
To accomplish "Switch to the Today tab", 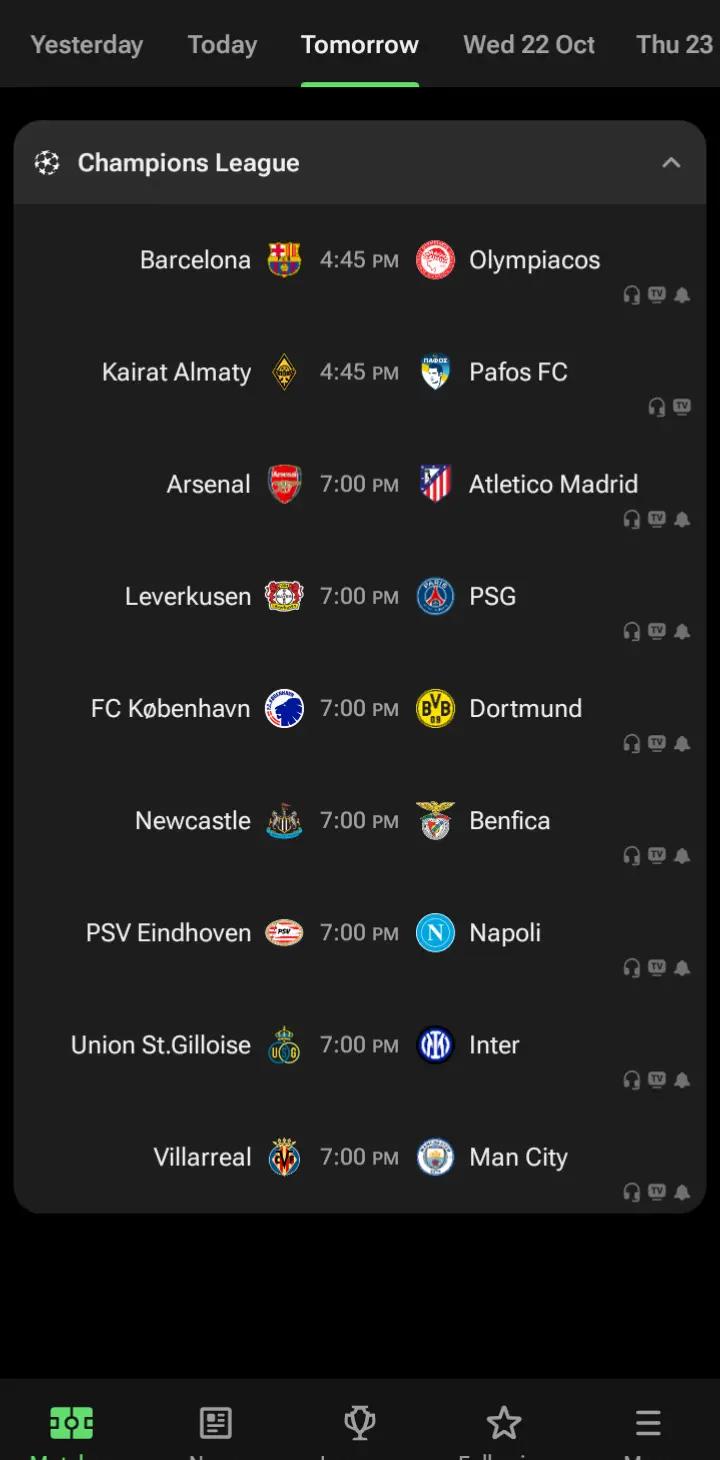I will [222, 45].
